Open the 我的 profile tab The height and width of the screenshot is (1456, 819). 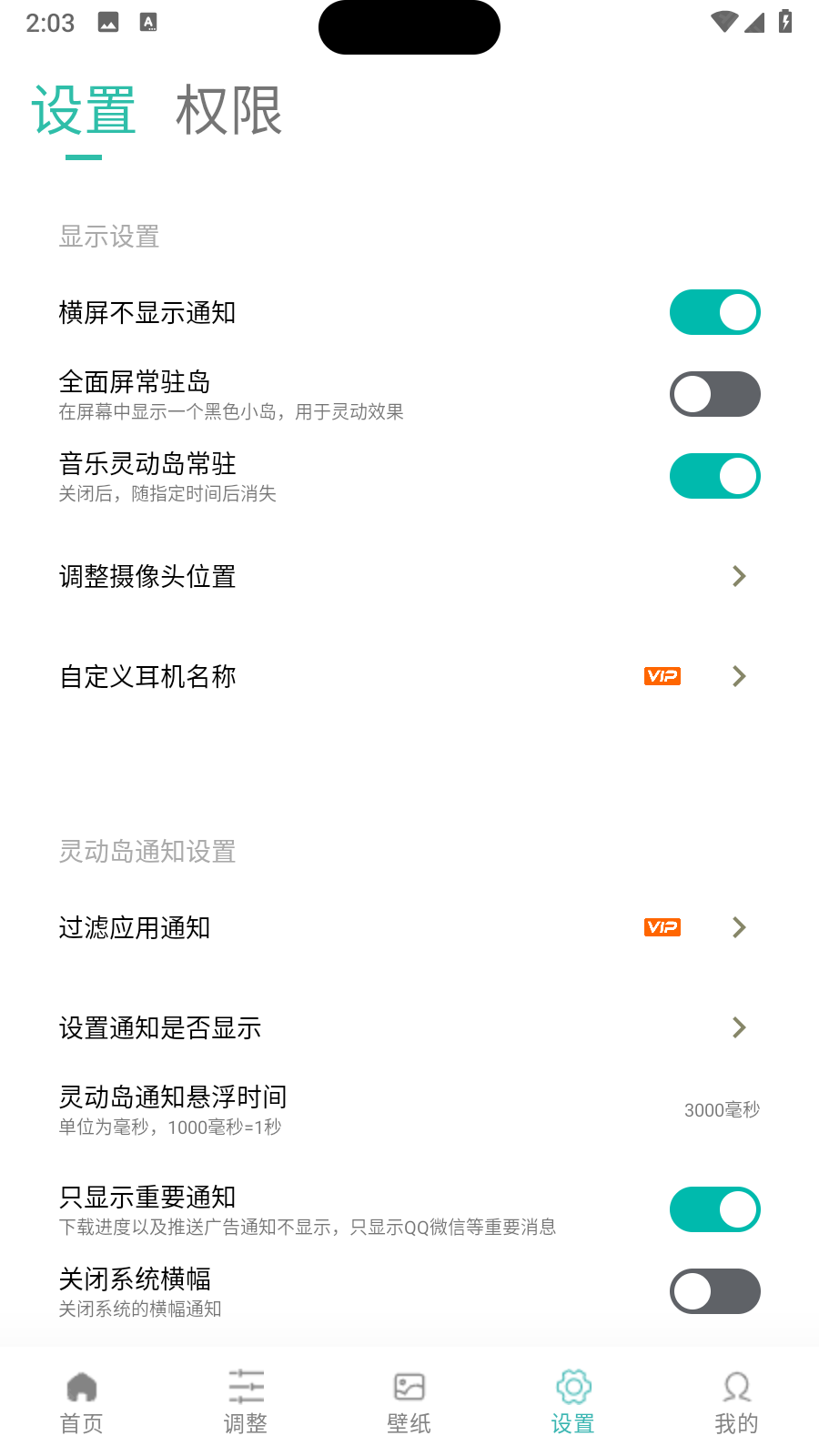736,1401
